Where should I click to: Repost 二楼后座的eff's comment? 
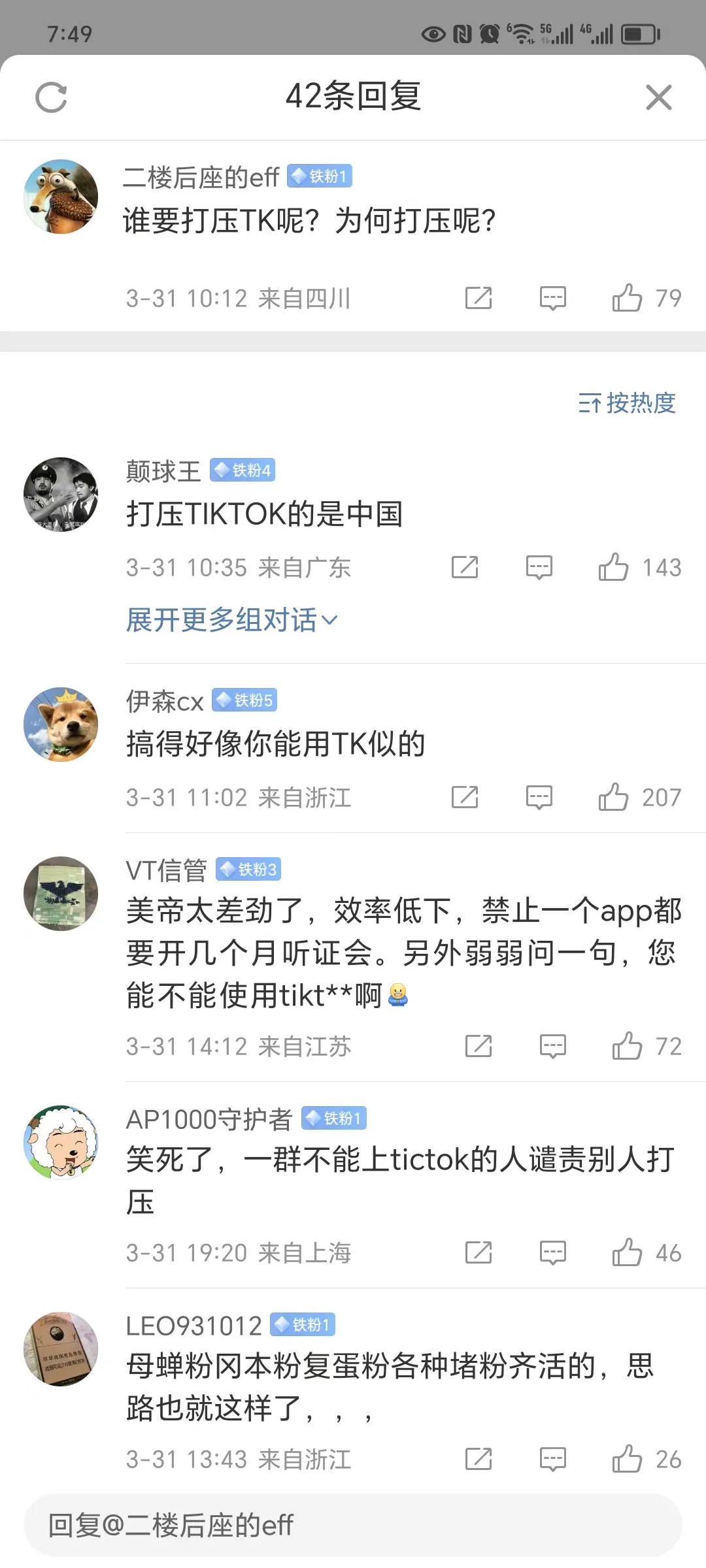click(x=479, y=298)
